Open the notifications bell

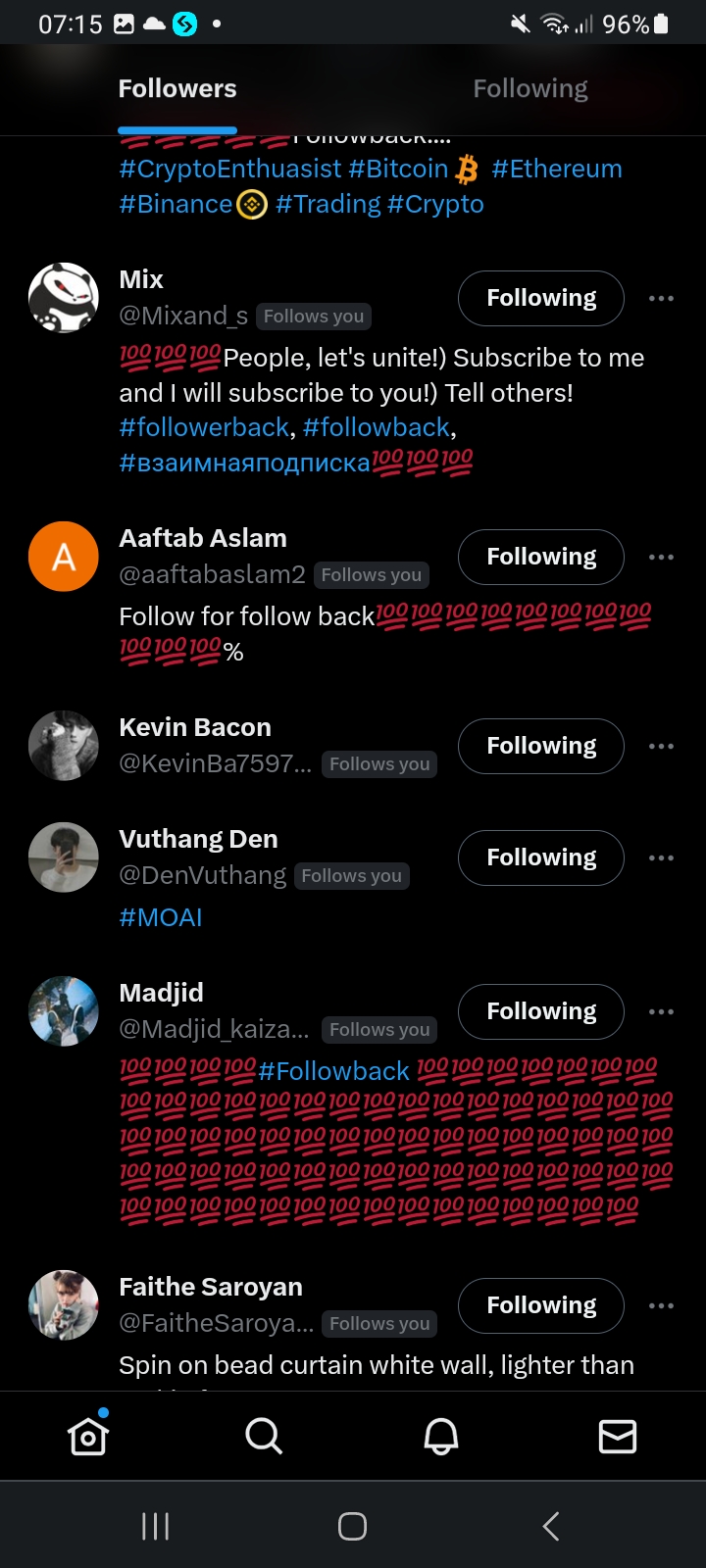coord(440,1436)
